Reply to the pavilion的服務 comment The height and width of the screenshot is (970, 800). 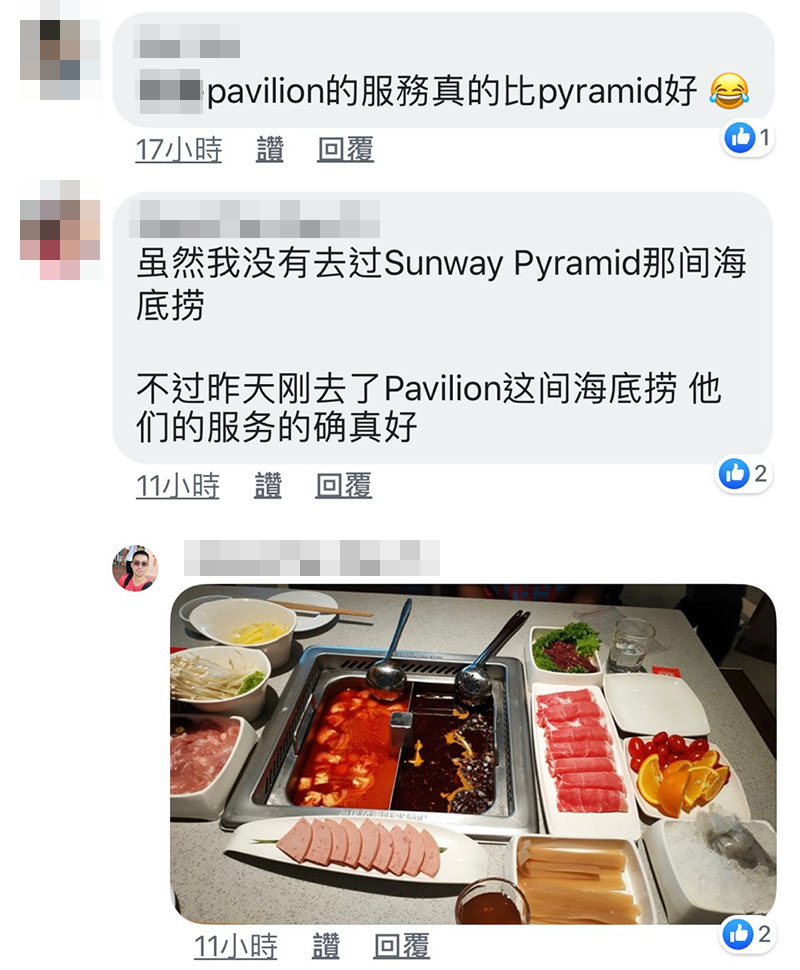click(x=345, y=150)
